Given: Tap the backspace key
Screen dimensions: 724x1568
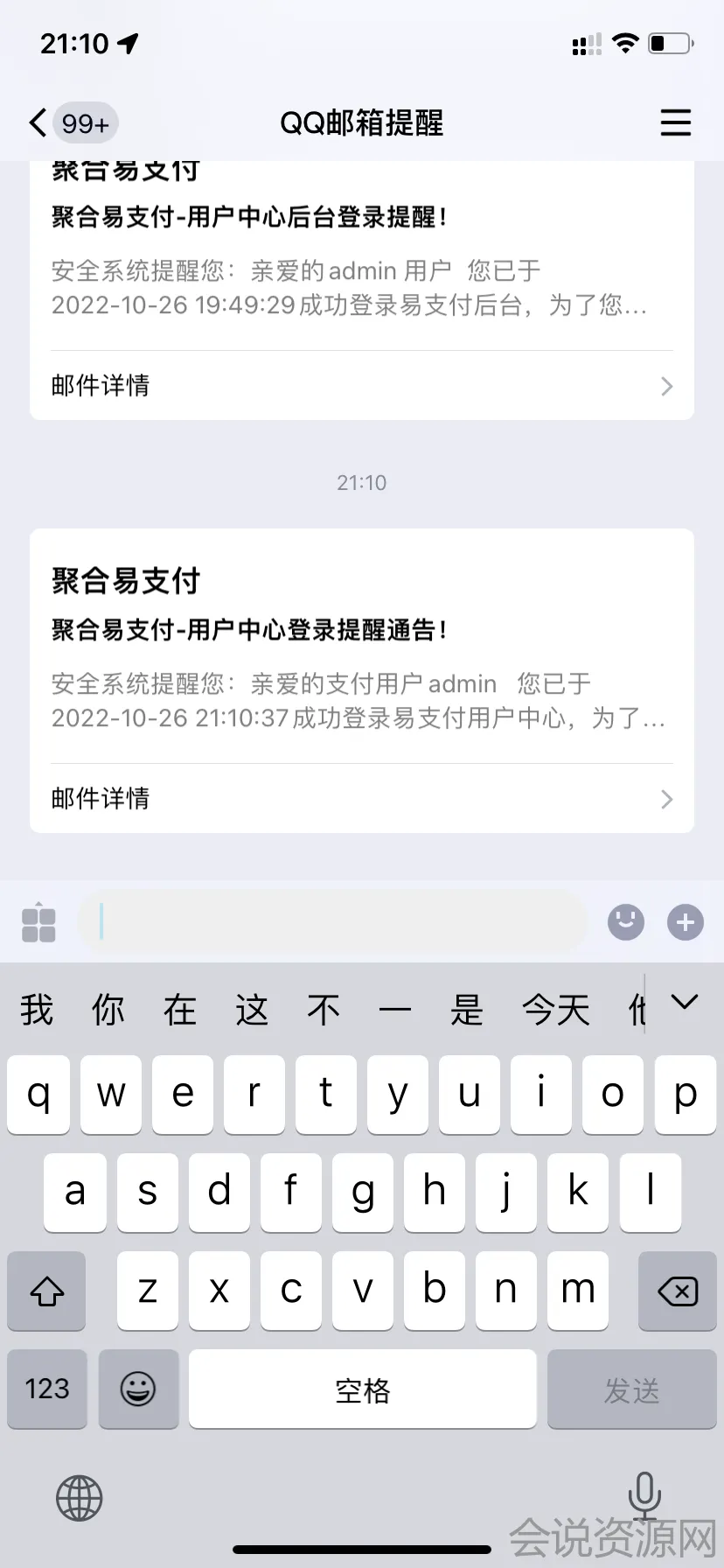Looking at the screenshot, I should [678, 1291].
